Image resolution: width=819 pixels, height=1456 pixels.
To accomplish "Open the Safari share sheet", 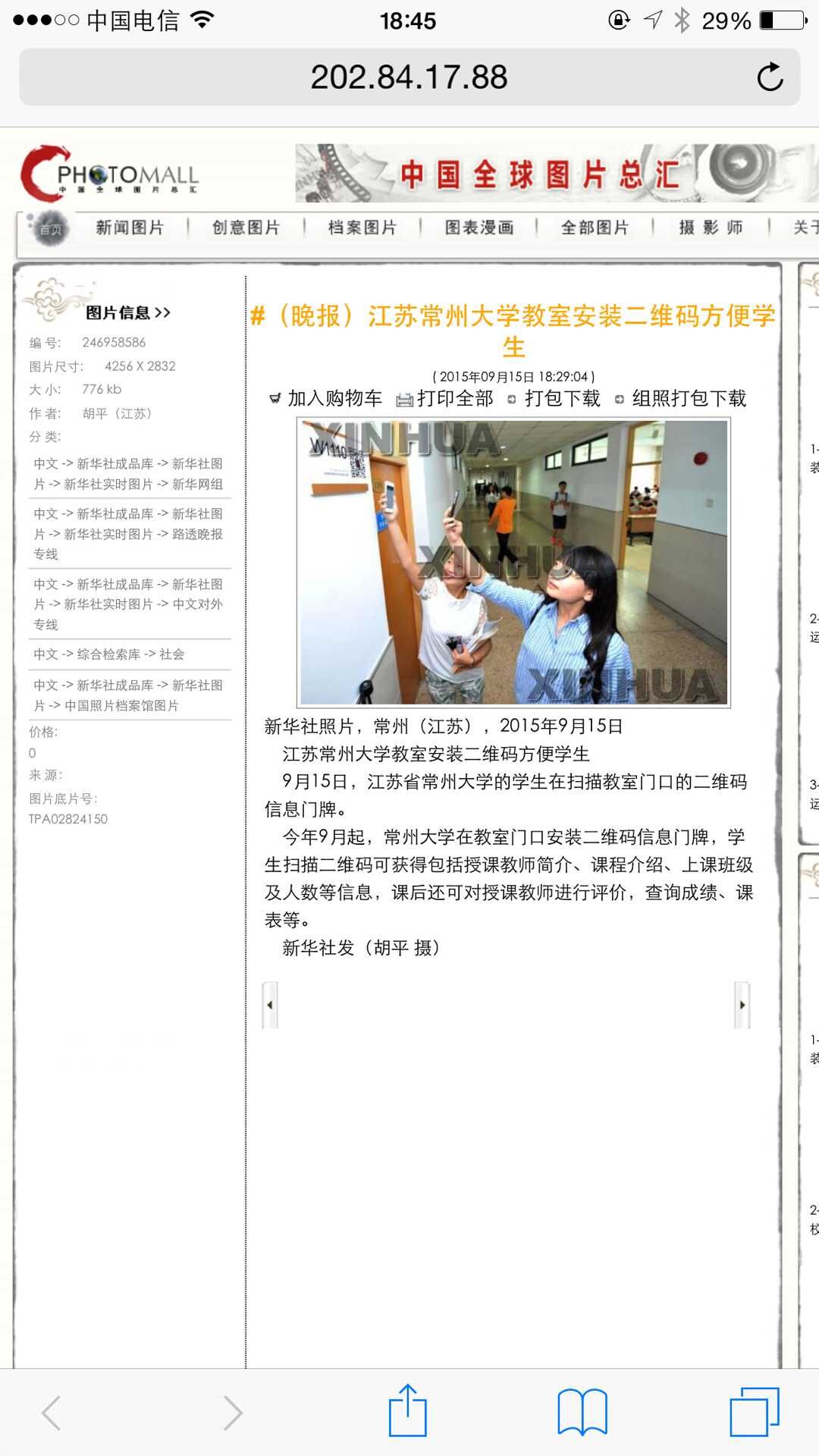I will coord(408,1410).
